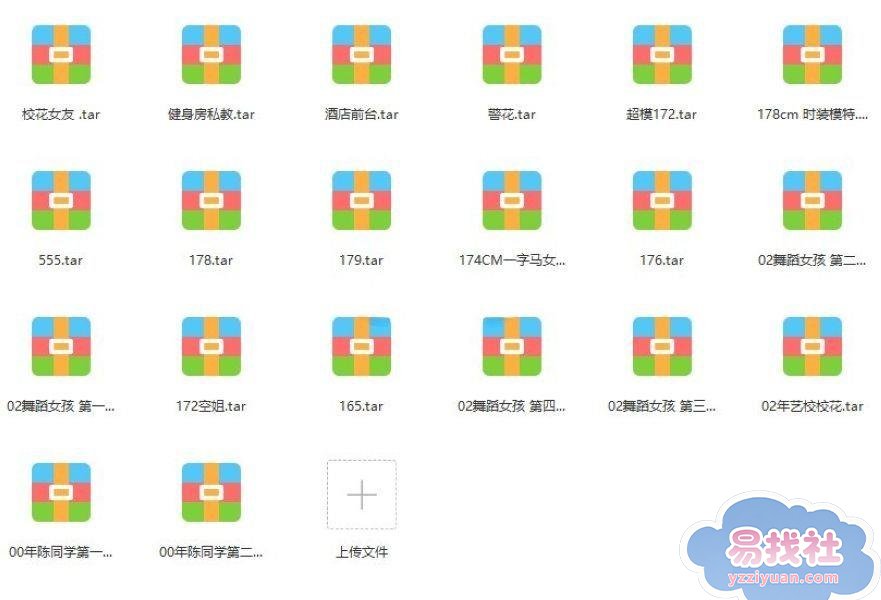Open the 174CM一字马女 archive
881x600 pixels.
coord(511,200)
